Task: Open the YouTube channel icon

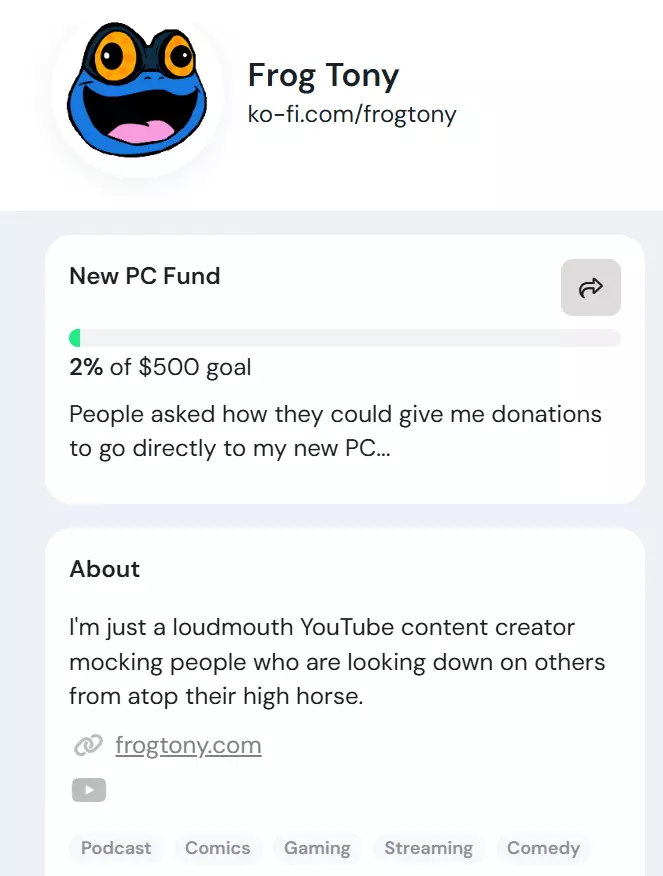Action: (89, 790)
